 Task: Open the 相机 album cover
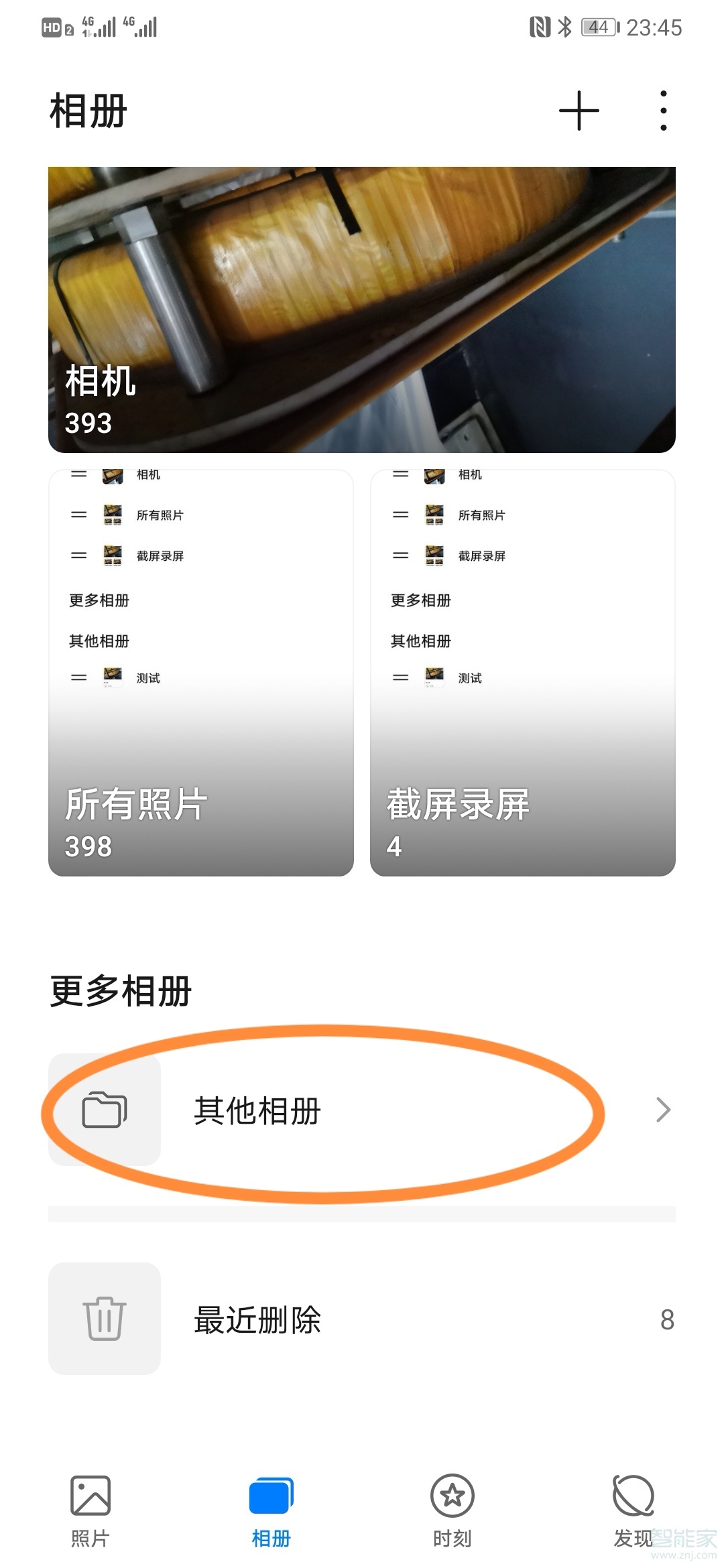pyautogui.click(x=362, y=308)
